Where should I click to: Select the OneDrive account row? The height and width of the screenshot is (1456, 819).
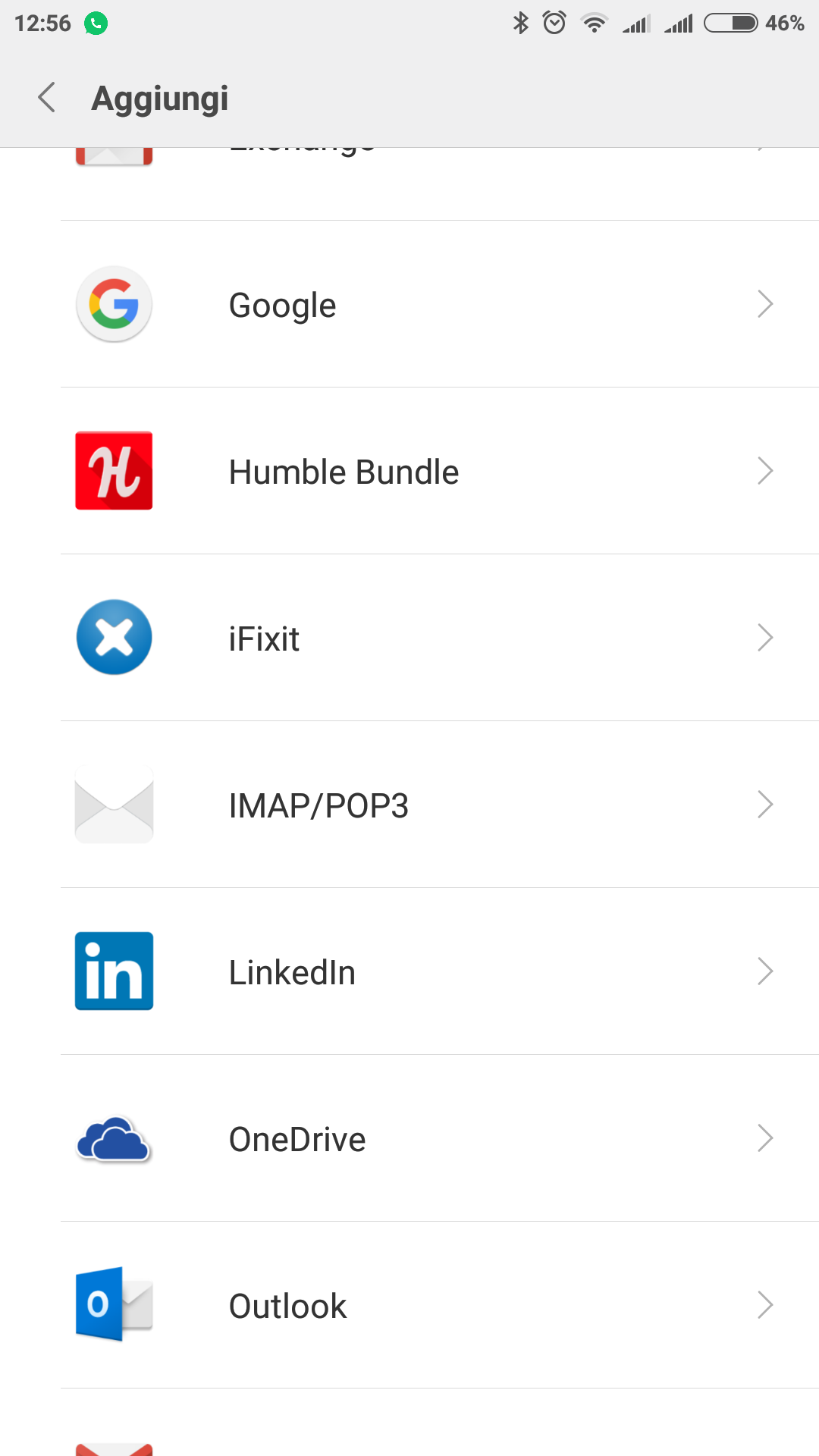click(409, 1138)
